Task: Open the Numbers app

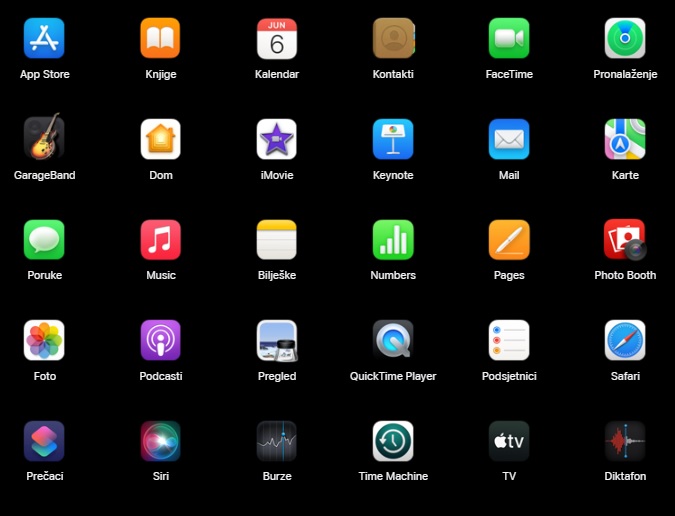Action: pos(393,240)
